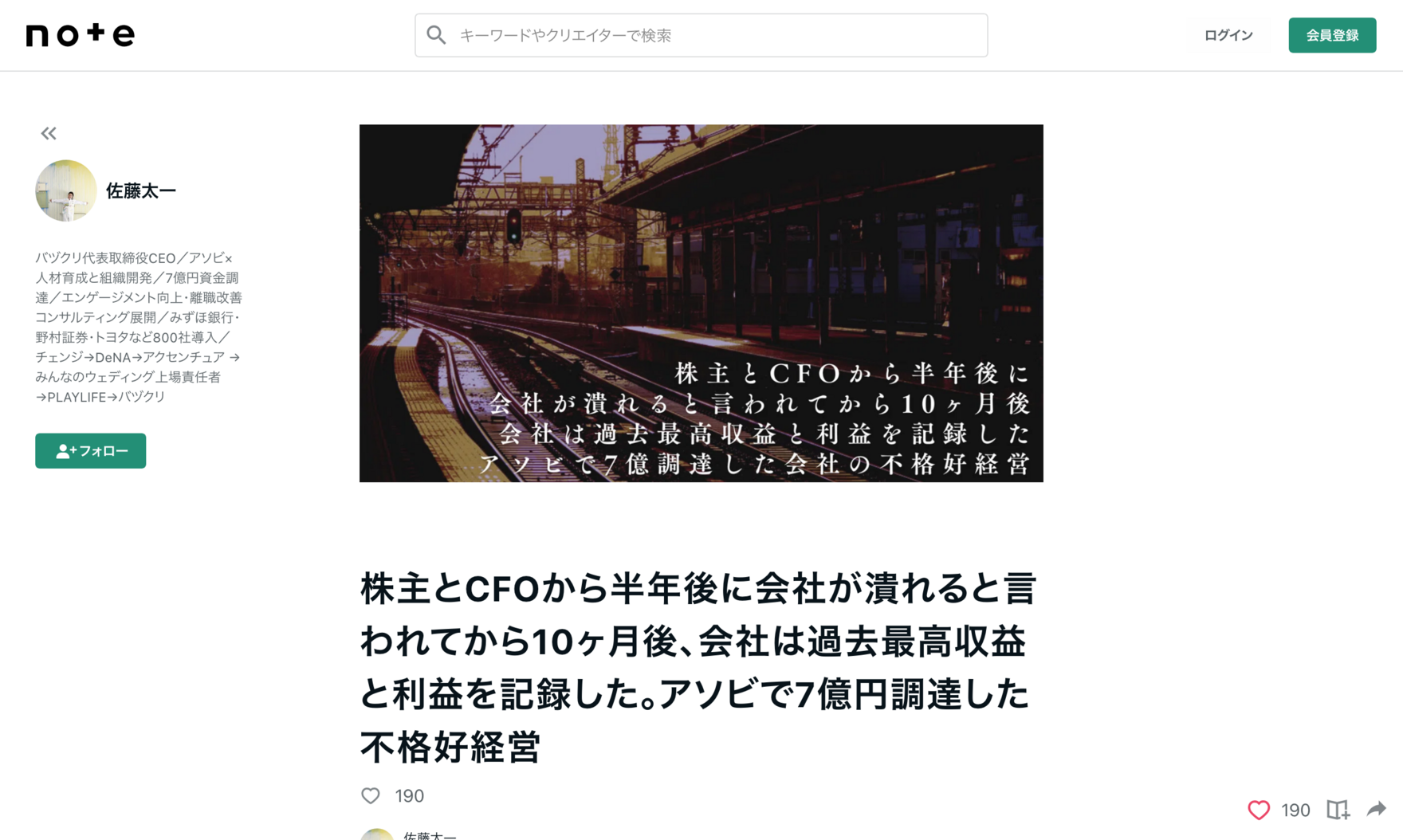Open 佐藤太一's profile from the sidebar avatar
1403x840 pixels.
coord(65,190)
